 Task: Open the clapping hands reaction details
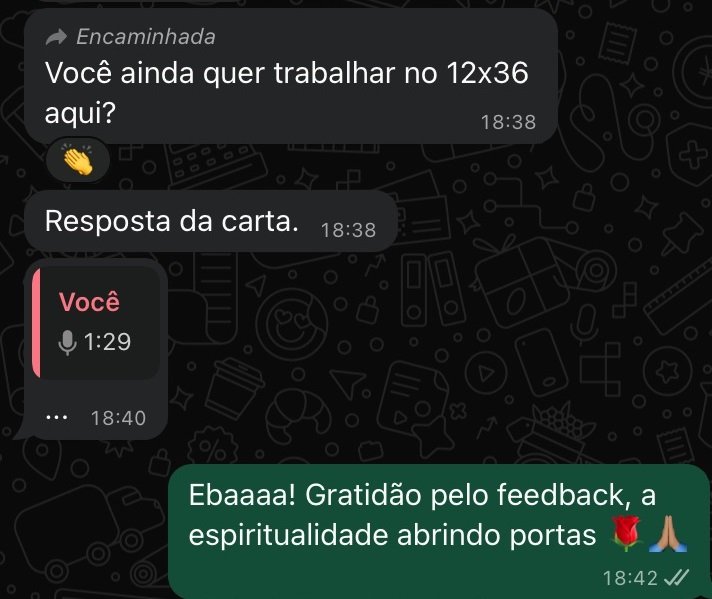(x=77, y=160)
